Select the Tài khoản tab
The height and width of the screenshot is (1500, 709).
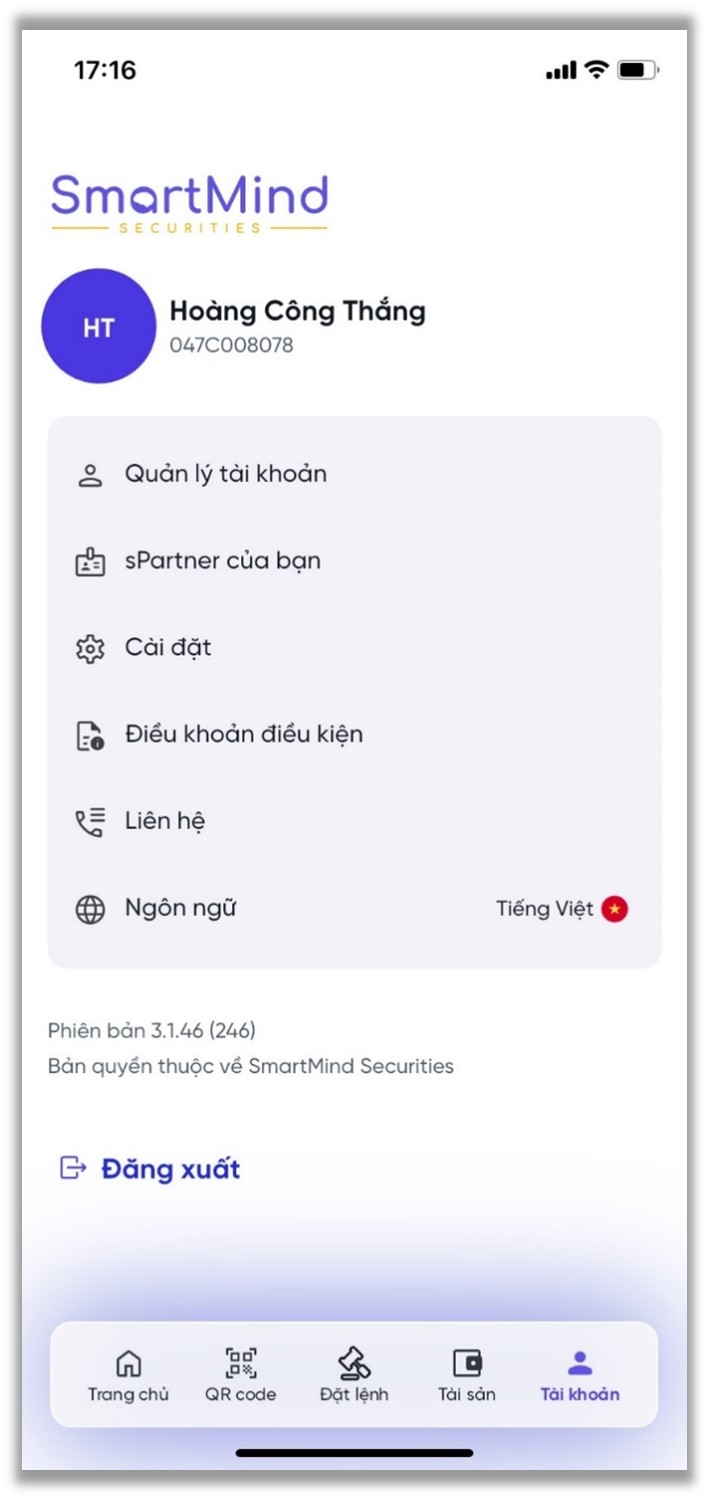point(580,1375)
